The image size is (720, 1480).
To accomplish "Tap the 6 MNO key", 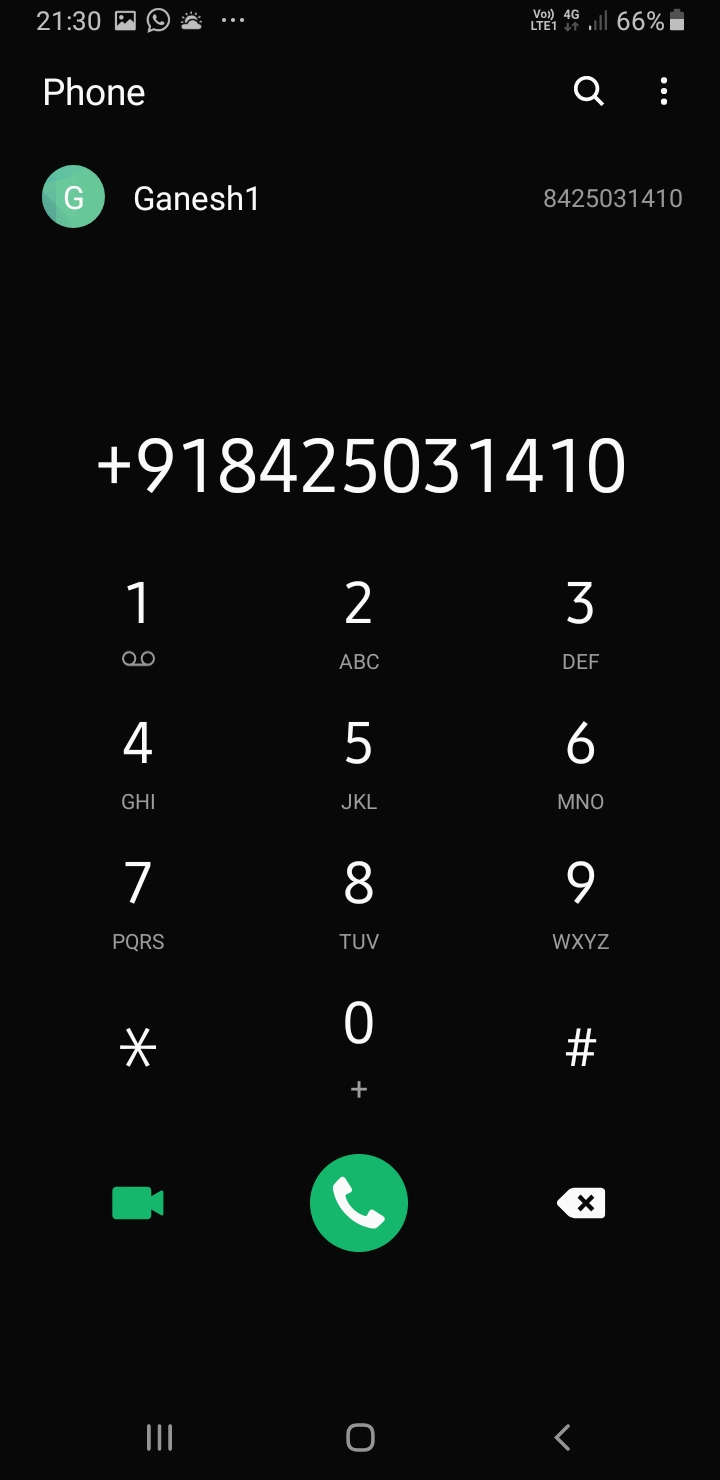I will coord(580,760).
